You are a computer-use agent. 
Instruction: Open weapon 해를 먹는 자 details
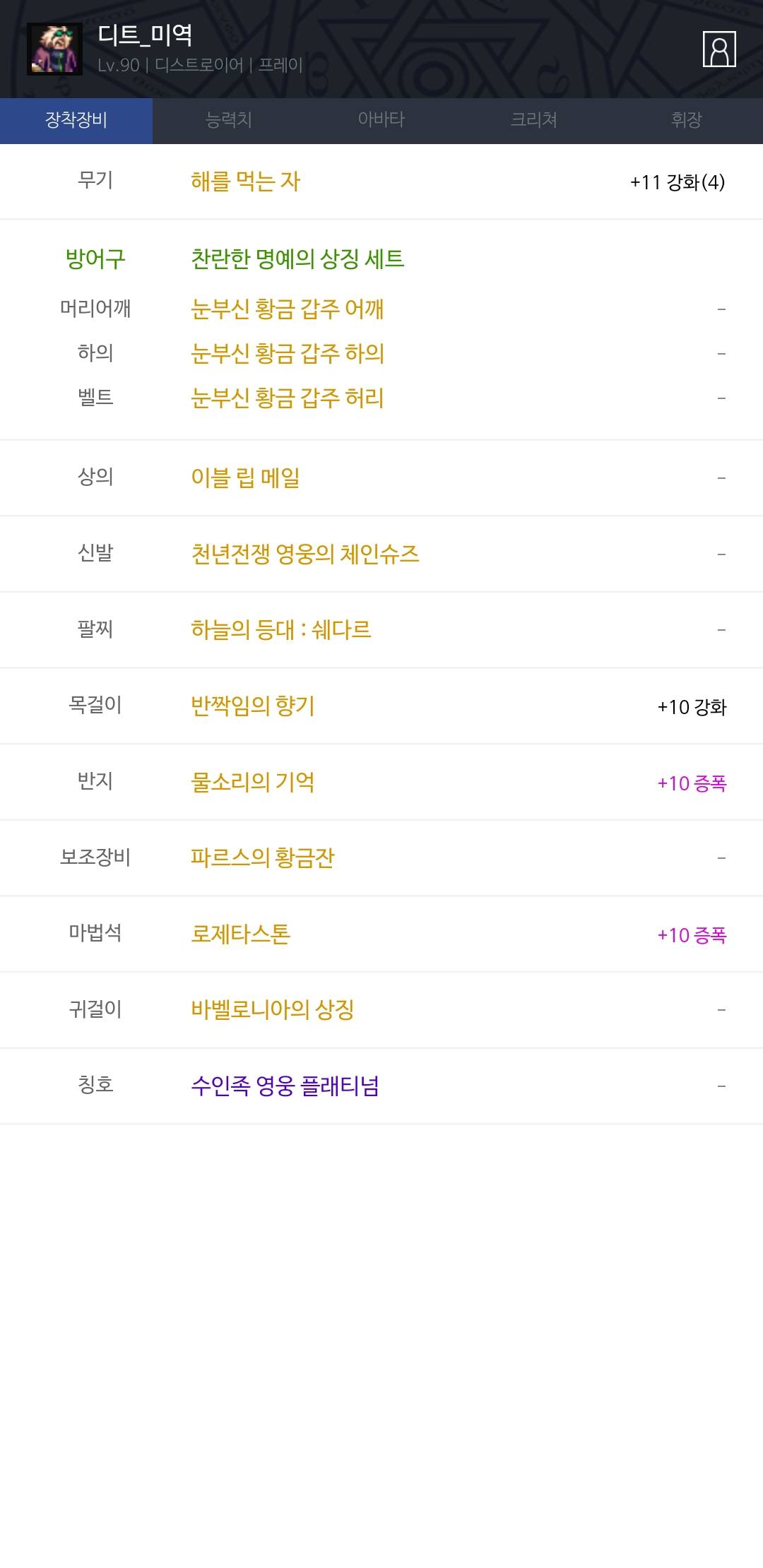pyautogui.click(x=245, y=182)
